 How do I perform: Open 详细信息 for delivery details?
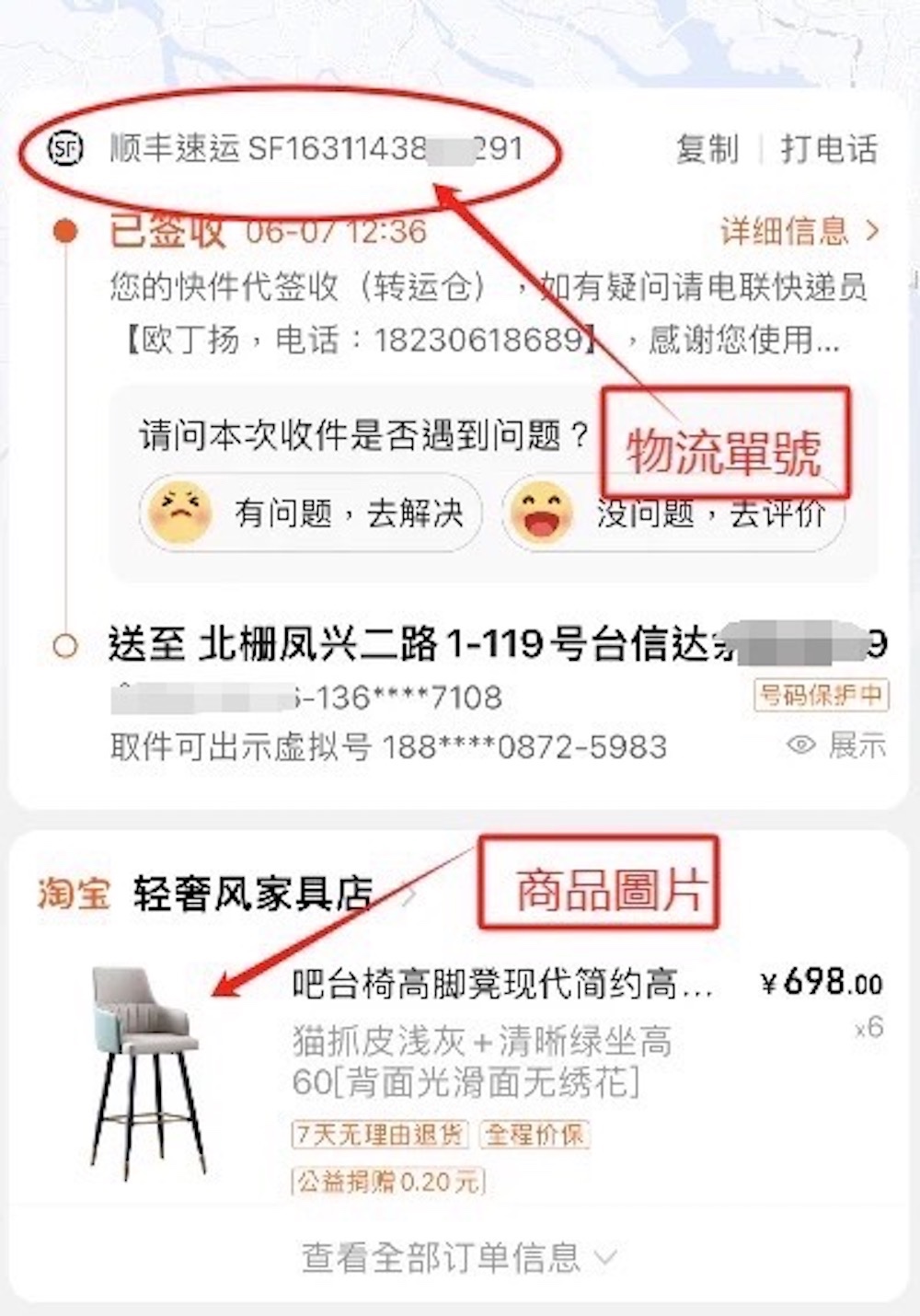[799, 231]
